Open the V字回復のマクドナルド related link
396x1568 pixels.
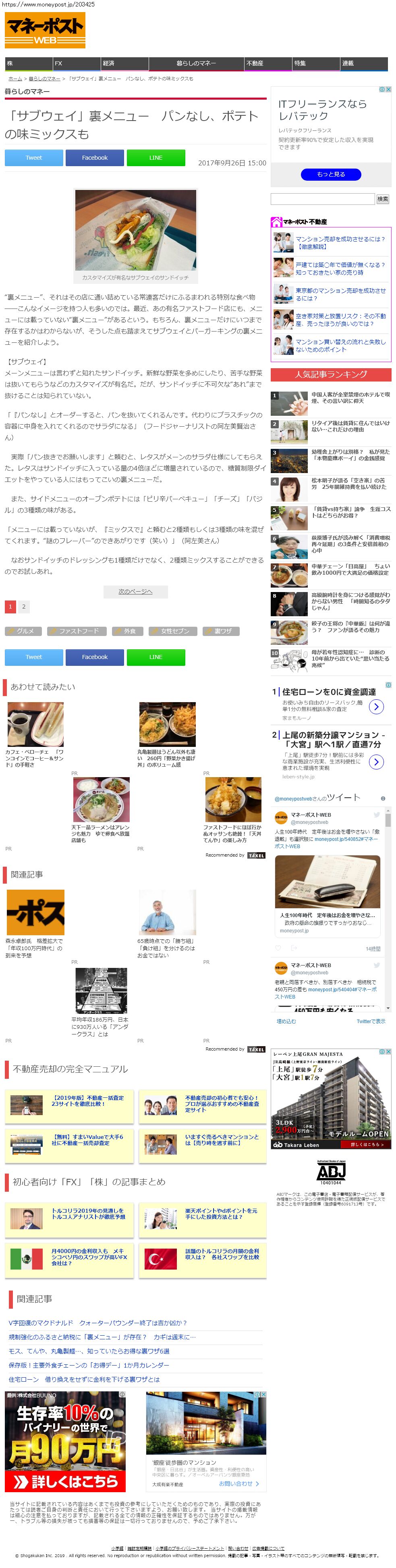97,1323
